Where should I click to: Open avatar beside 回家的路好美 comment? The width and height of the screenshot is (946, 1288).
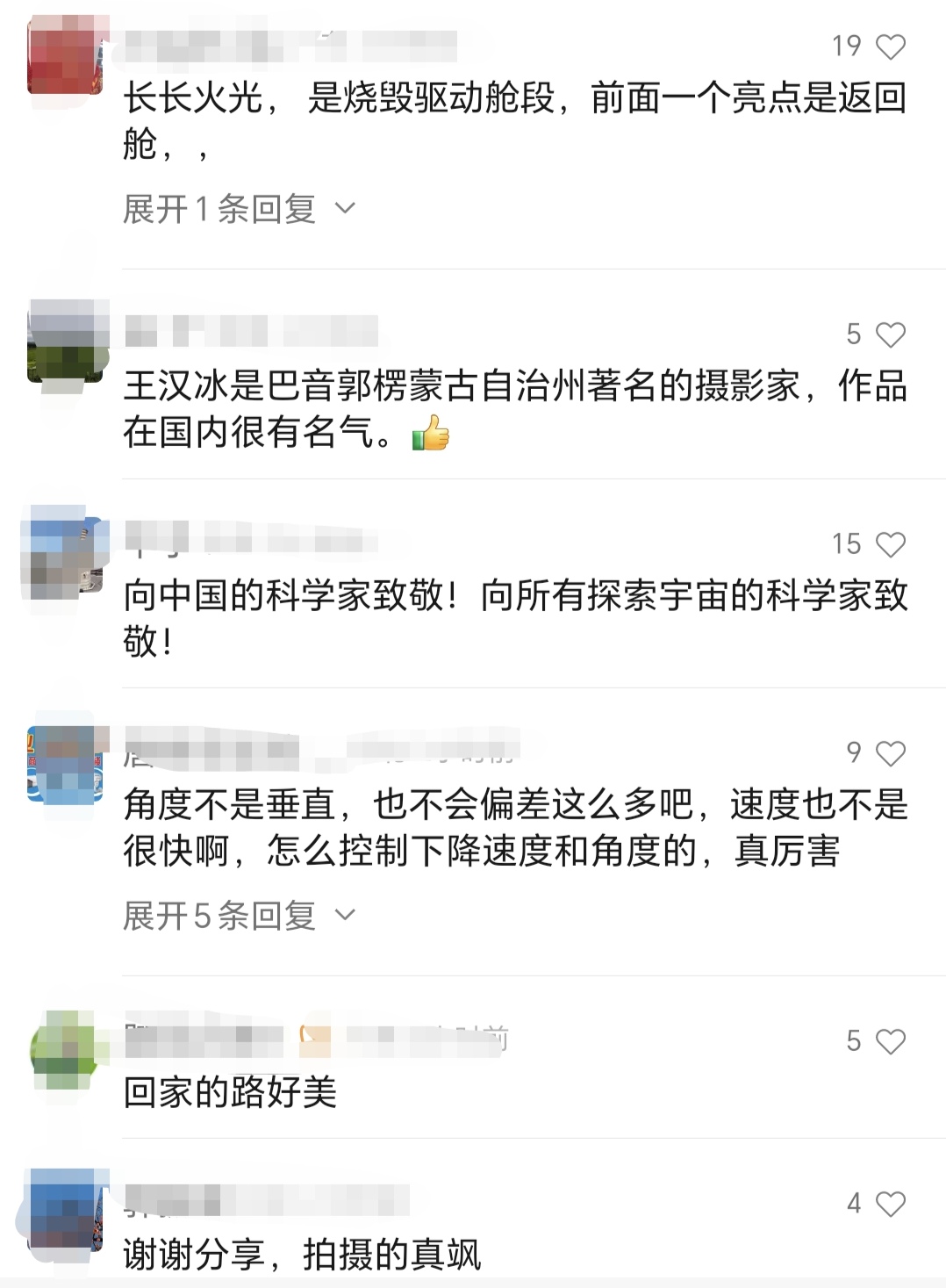66,1050
